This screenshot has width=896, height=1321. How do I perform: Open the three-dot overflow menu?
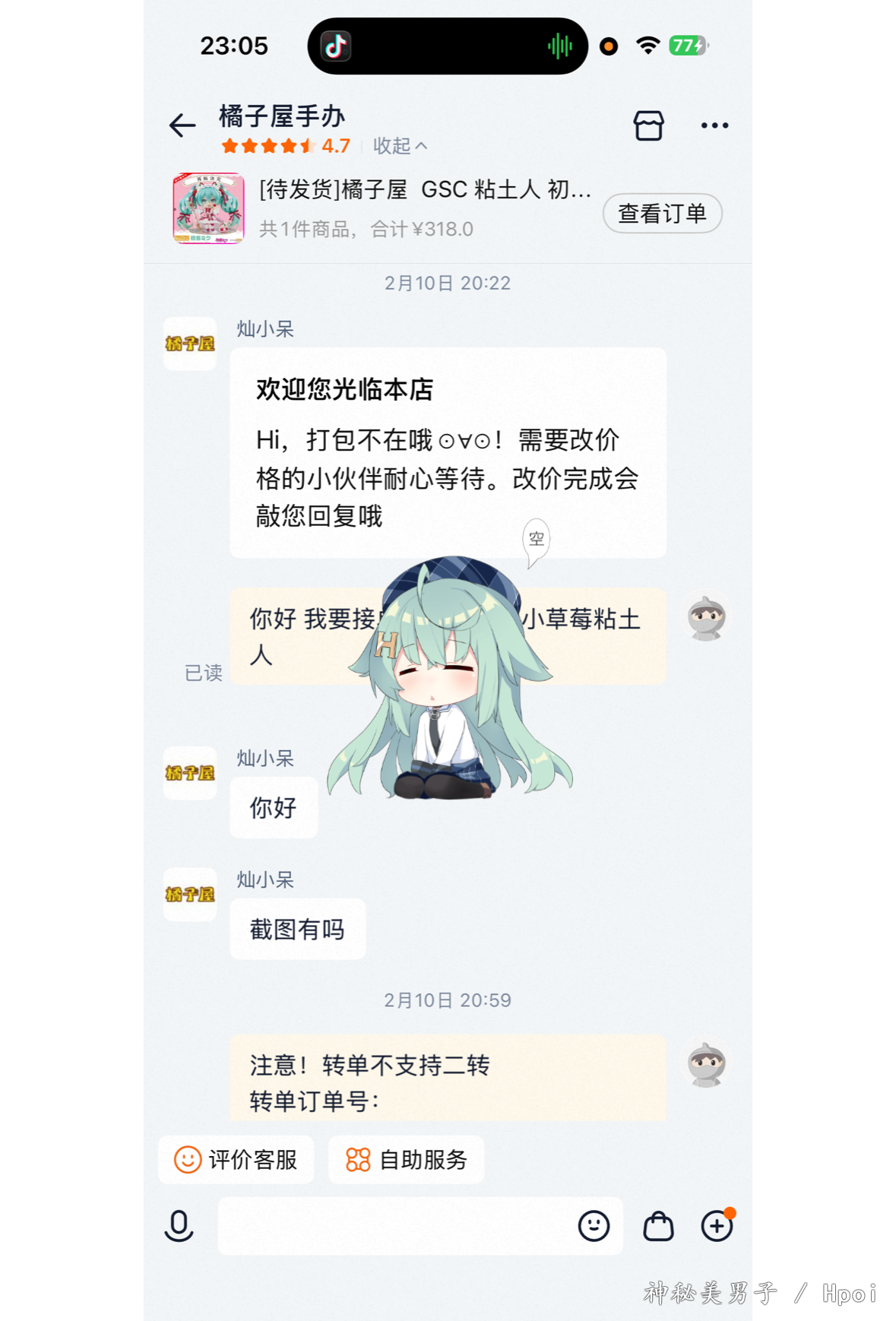pyautogui.click(x=714, y=125)
